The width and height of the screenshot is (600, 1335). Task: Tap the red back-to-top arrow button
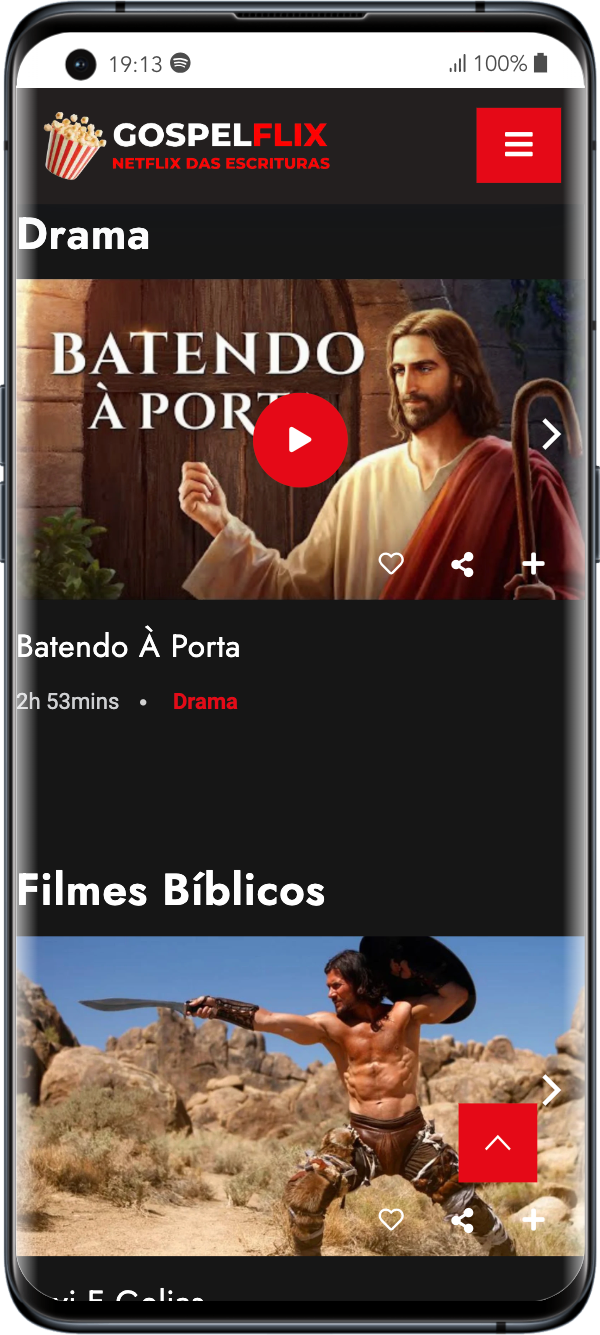click(x=497, y=1143)
